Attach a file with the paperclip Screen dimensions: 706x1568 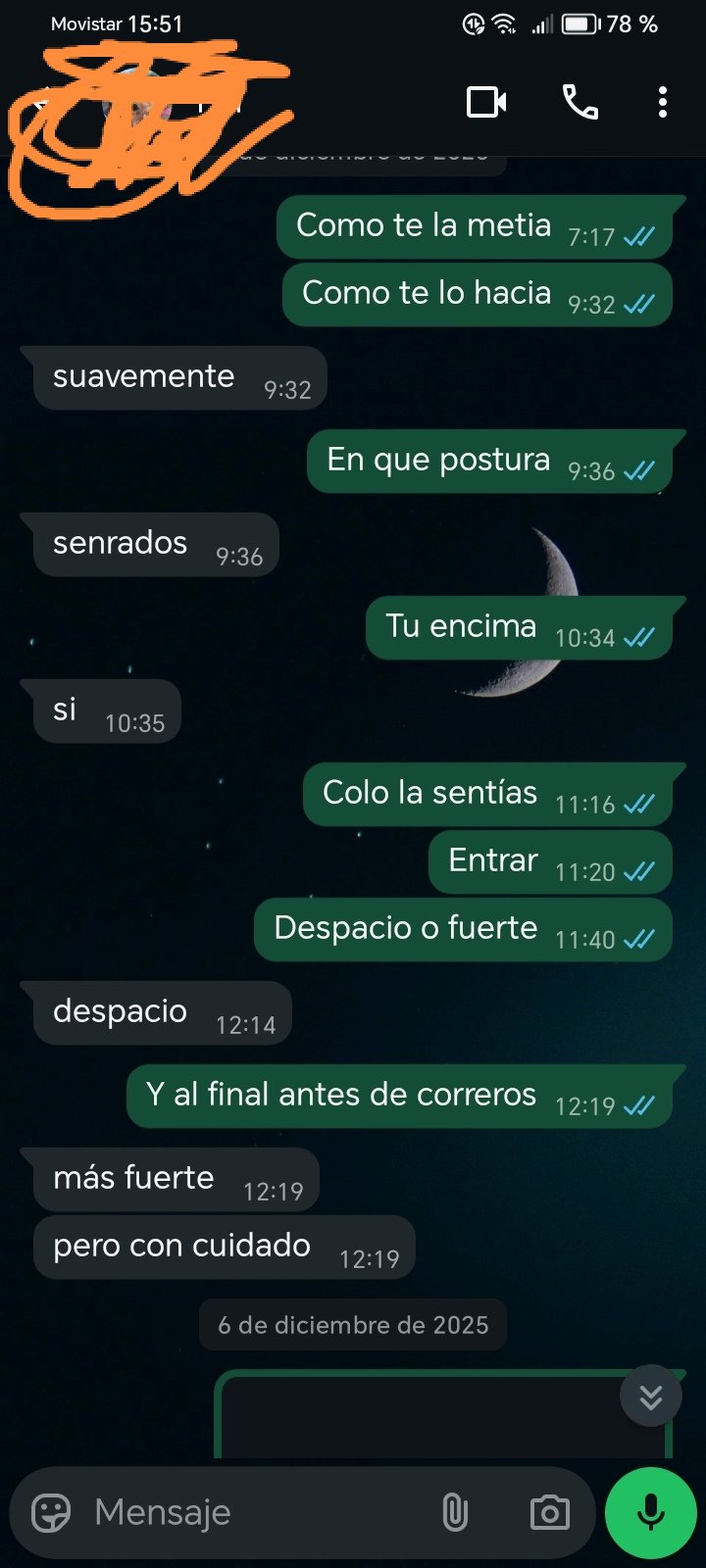455,1512
